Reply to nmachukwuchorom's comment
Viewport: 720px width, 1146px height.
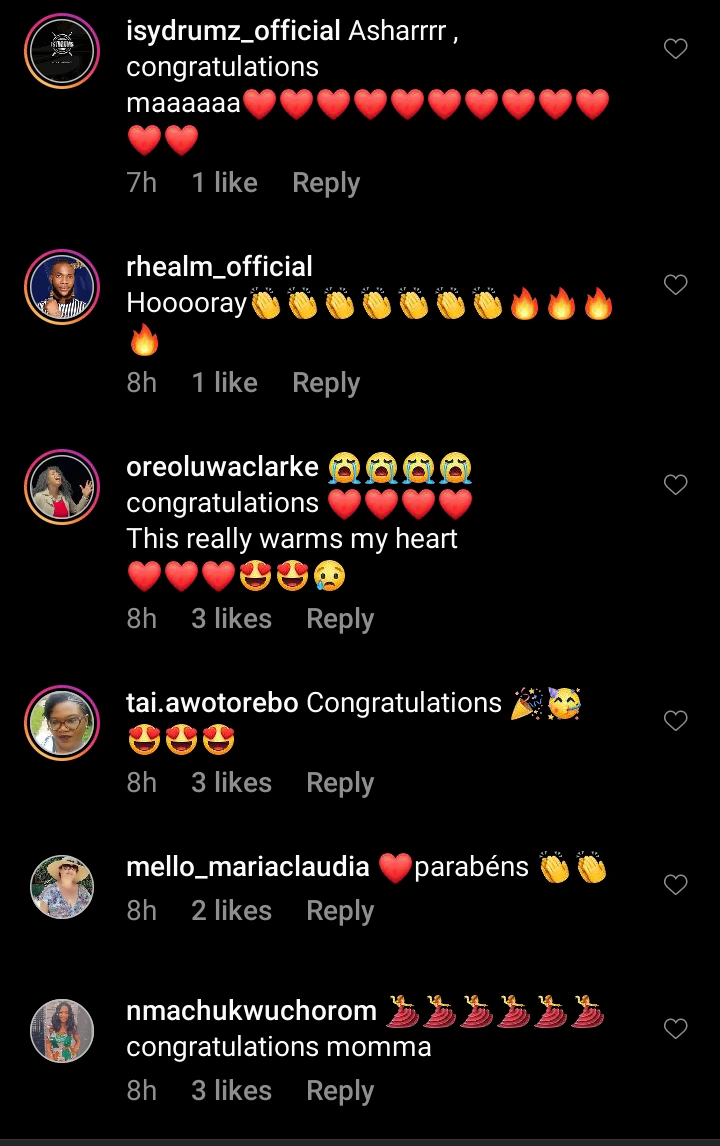pyautogui.click(x=339, y=1091)
